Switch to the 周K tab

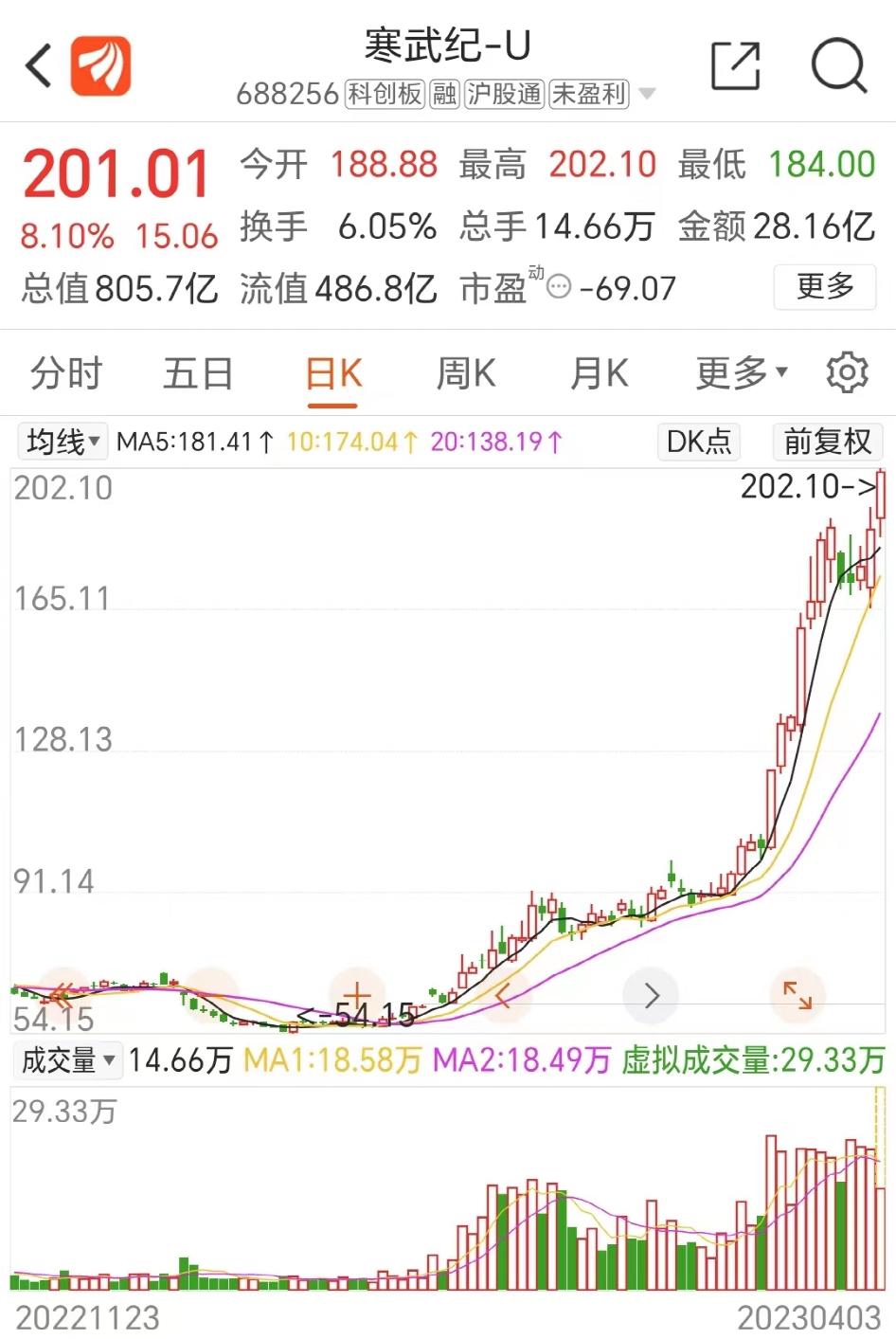(465, 373)
